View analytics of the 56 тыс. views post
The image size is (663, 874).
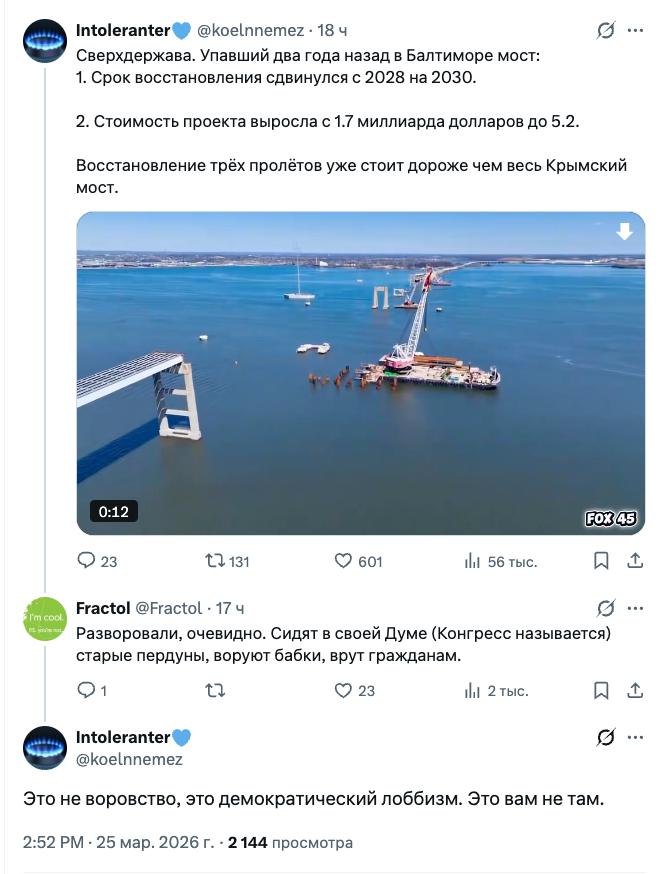coord(473,561)
